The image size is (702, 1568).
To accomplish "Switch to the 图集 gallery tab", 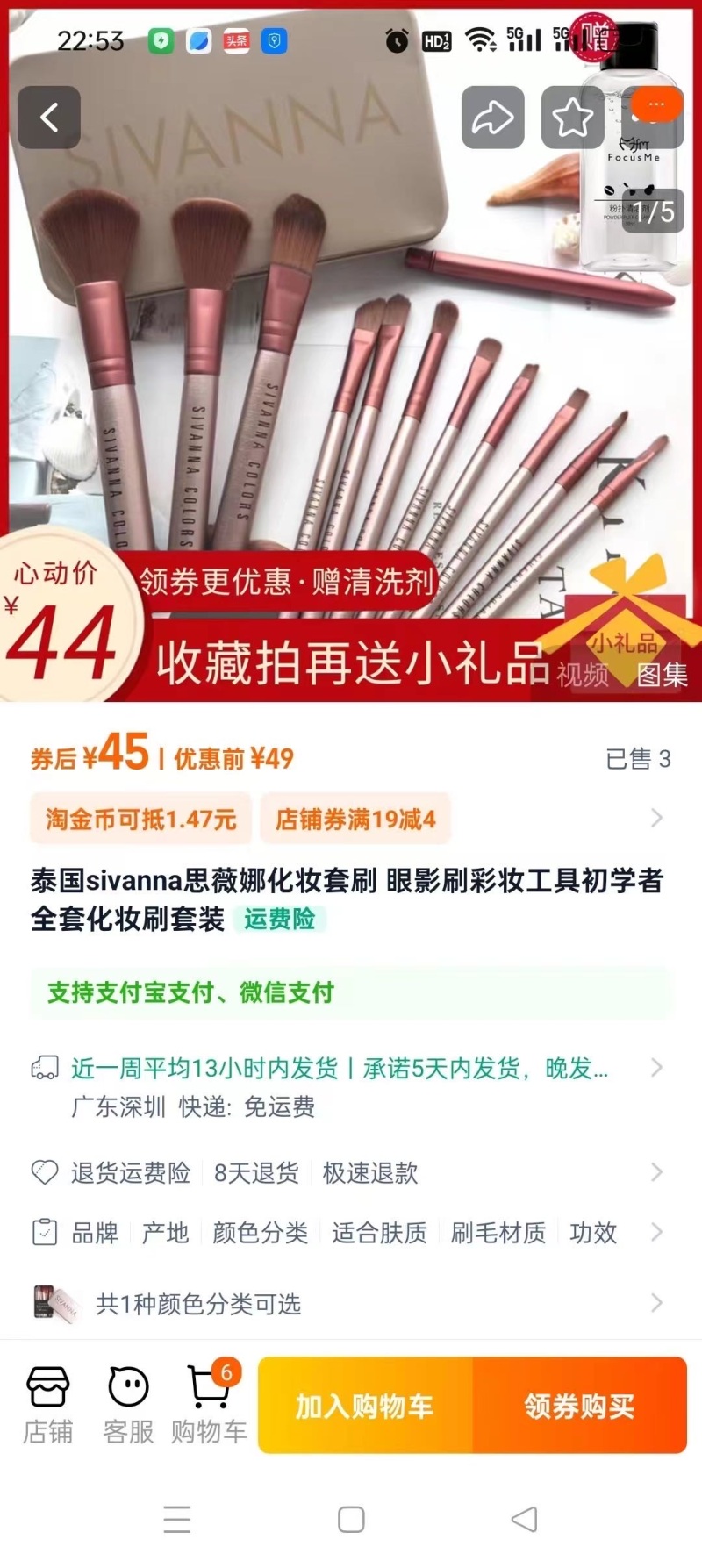I will pyautogui.click(x=662, y=675).
